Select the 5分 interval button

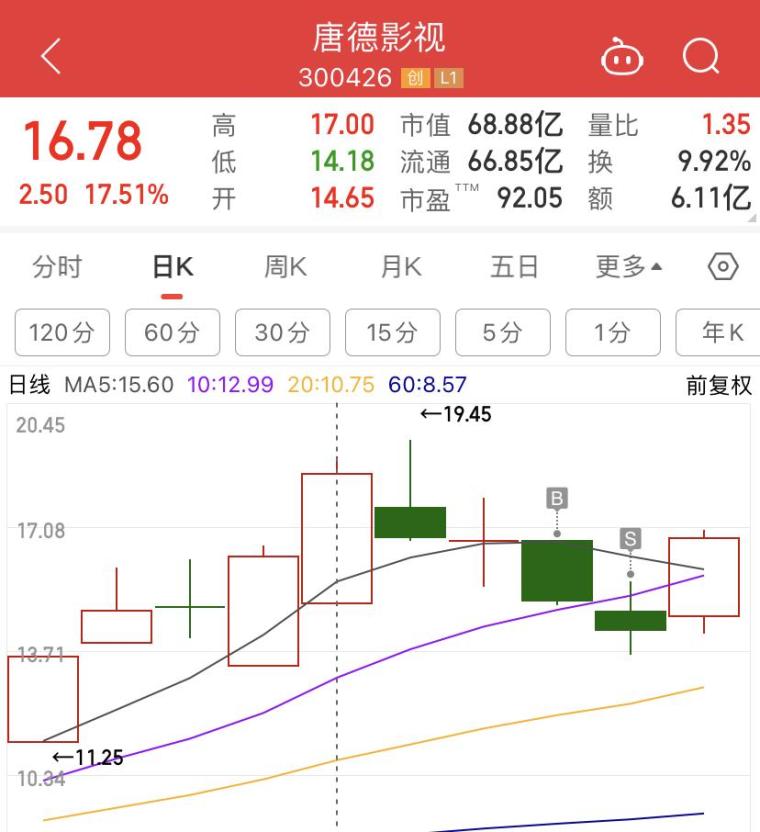502,333
